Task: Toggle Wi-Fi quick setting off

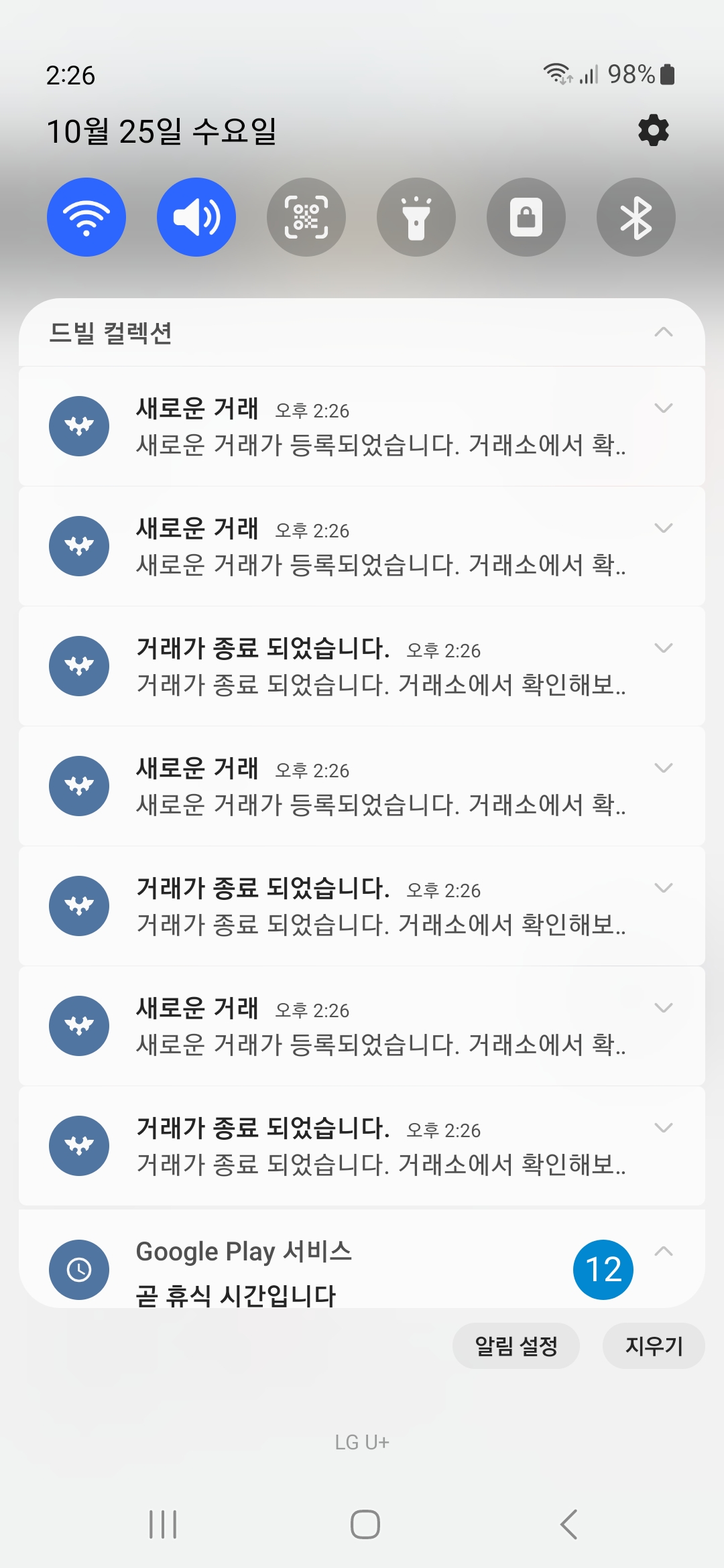Action: tap(86, 217)
